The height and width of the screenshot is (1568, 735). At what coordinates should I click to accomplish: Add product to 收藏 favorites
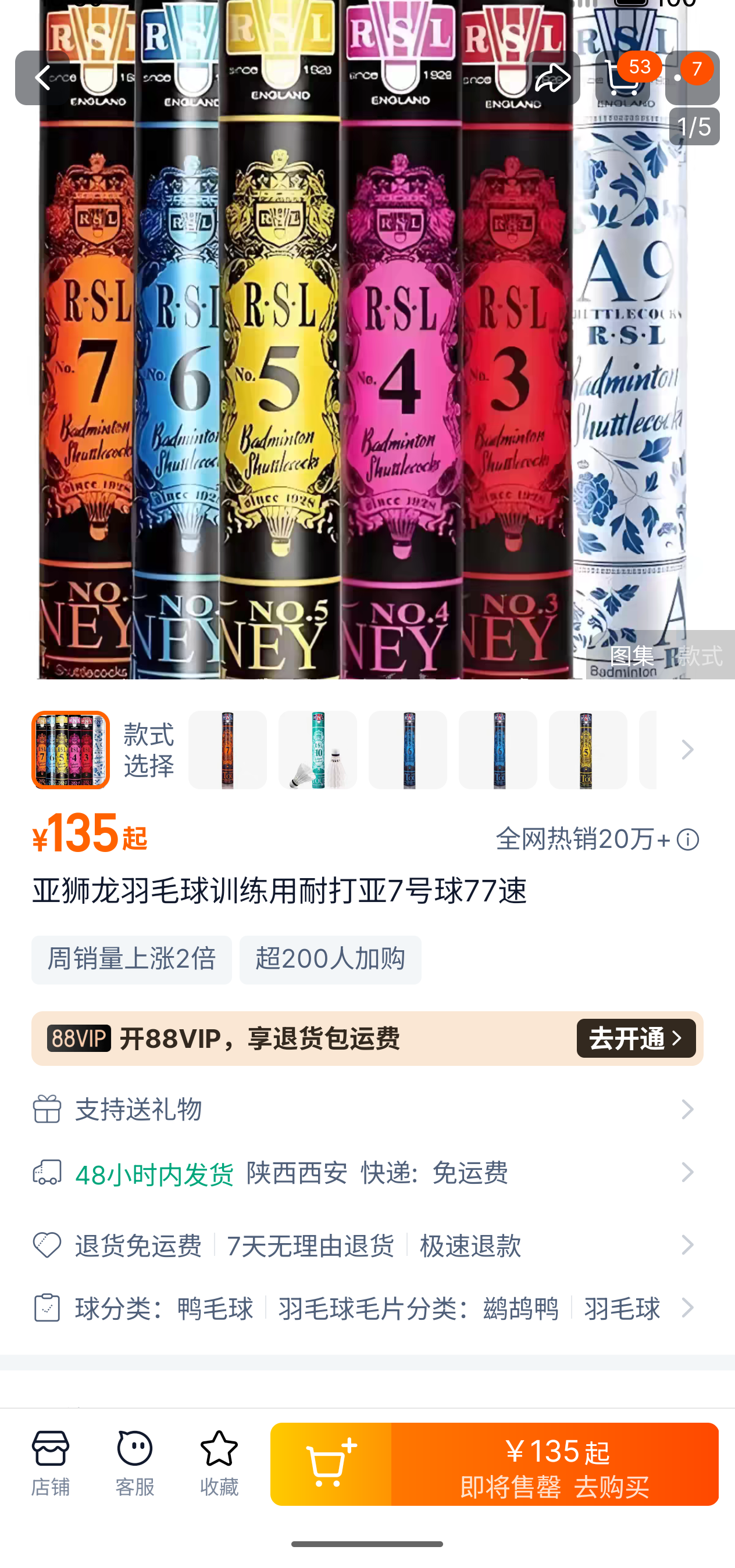click(219, 1463)
